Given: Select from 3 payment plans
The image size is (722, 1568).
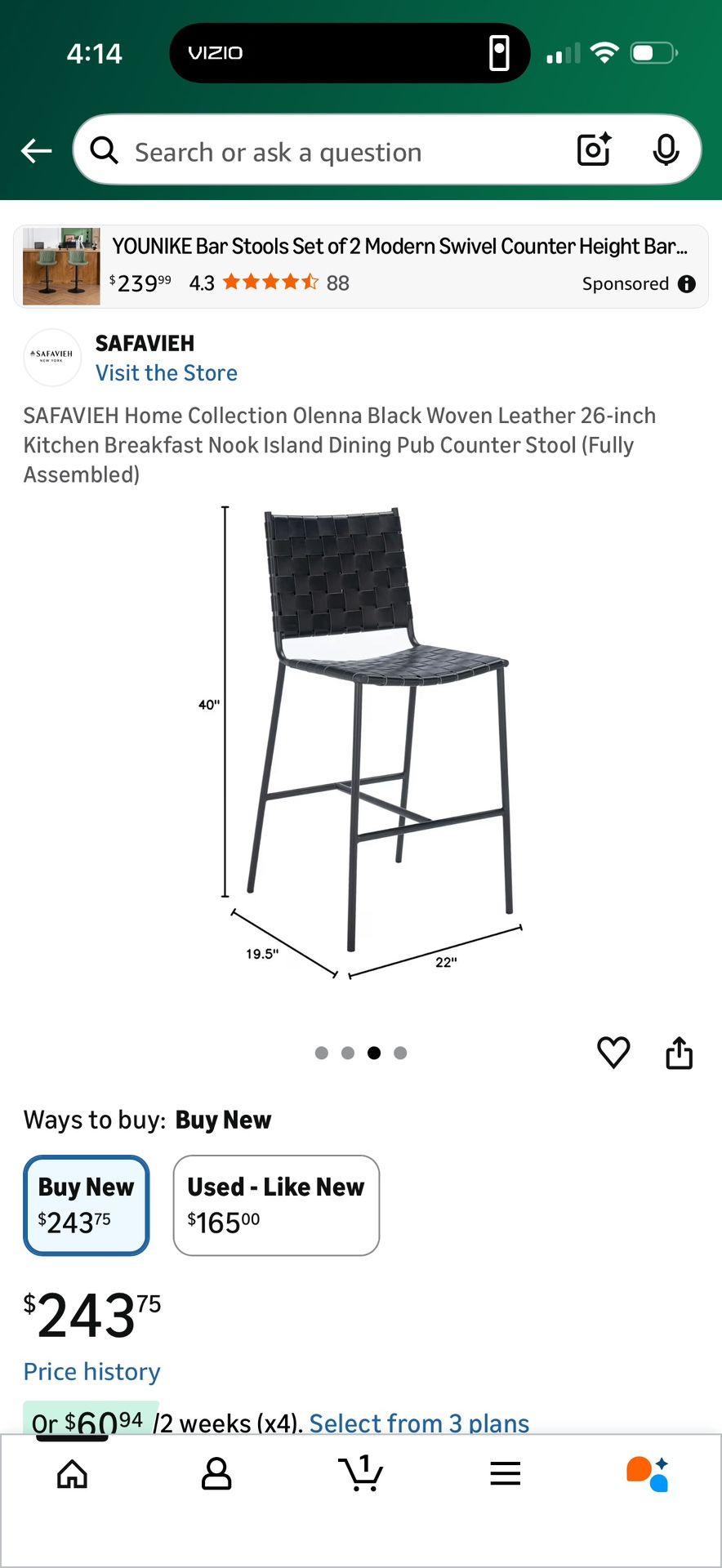Looking at the screenshot, I should click(x=419, y=1423).
